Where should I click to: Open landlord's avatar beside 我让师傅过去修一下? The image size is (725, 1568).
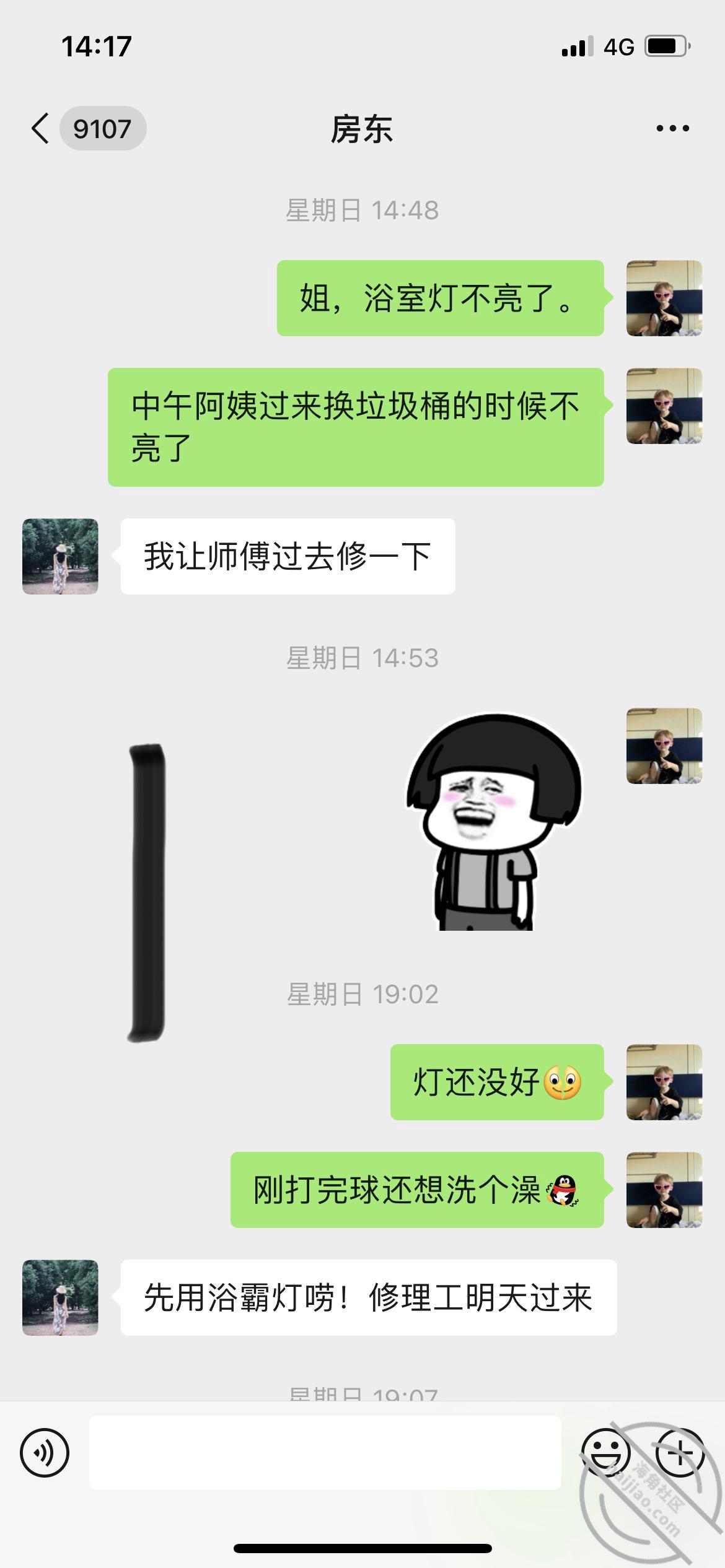click(60, 556)
